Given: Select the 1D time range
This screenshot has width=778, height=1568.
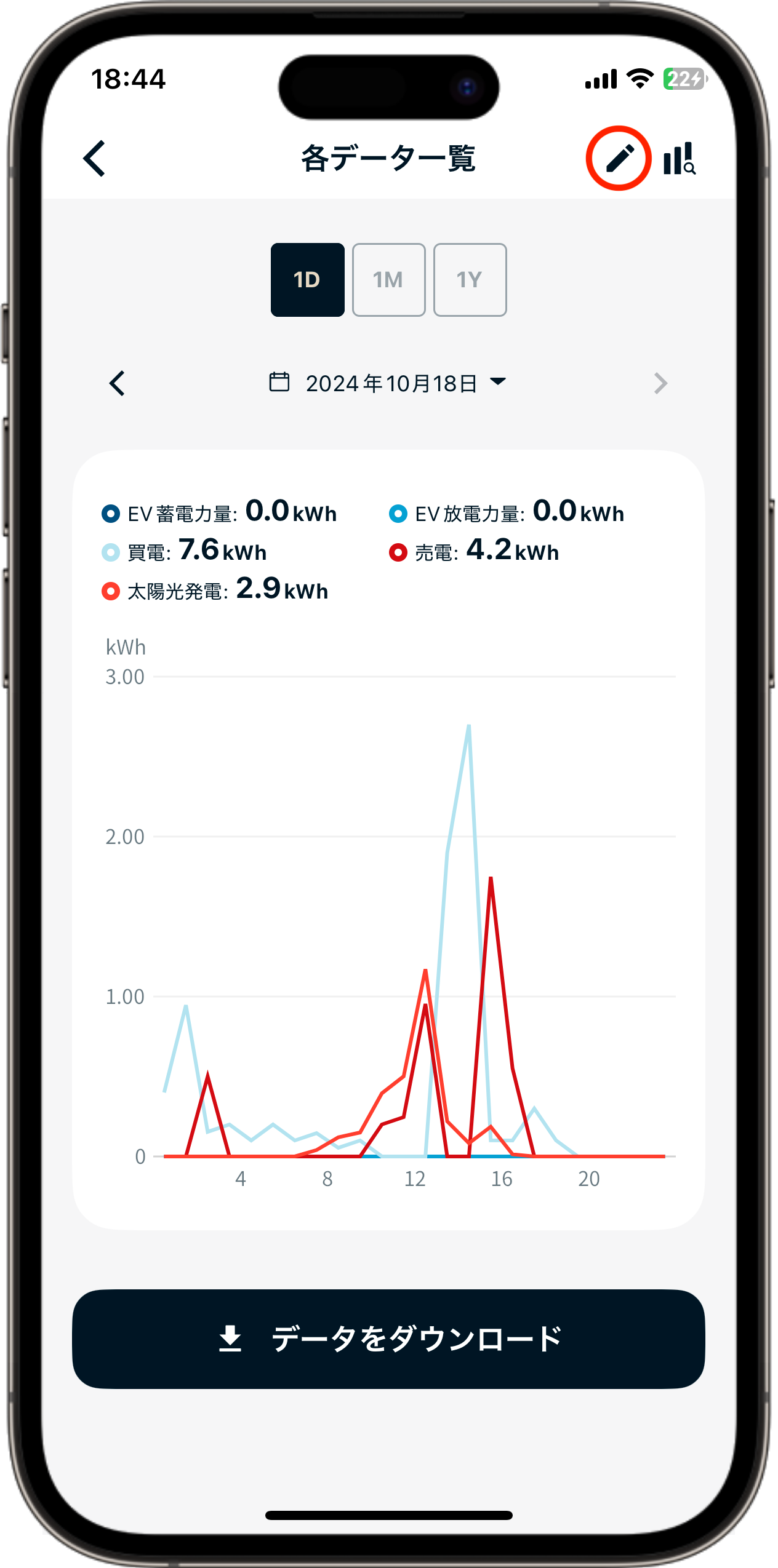Looking at the screenshot, I should click(x=308, y=280).
